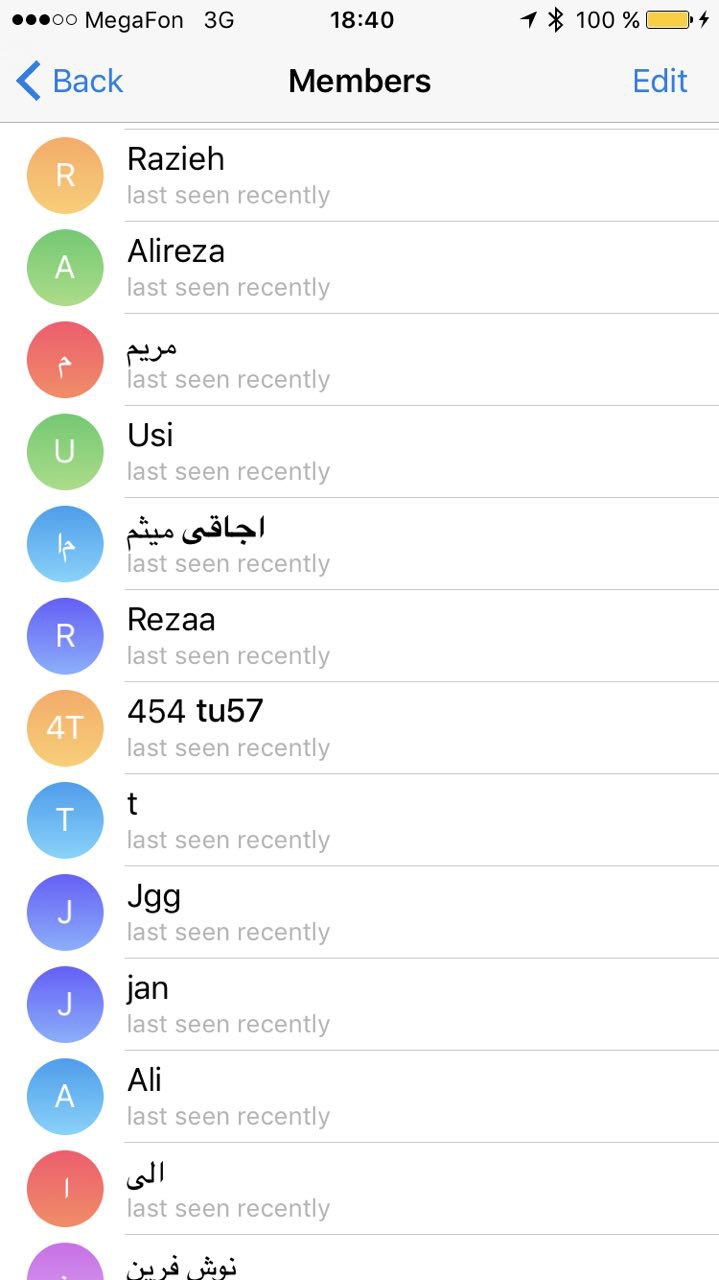View Rezaa's member details
Screen dimensions: 719x1280
pos(360,636)
